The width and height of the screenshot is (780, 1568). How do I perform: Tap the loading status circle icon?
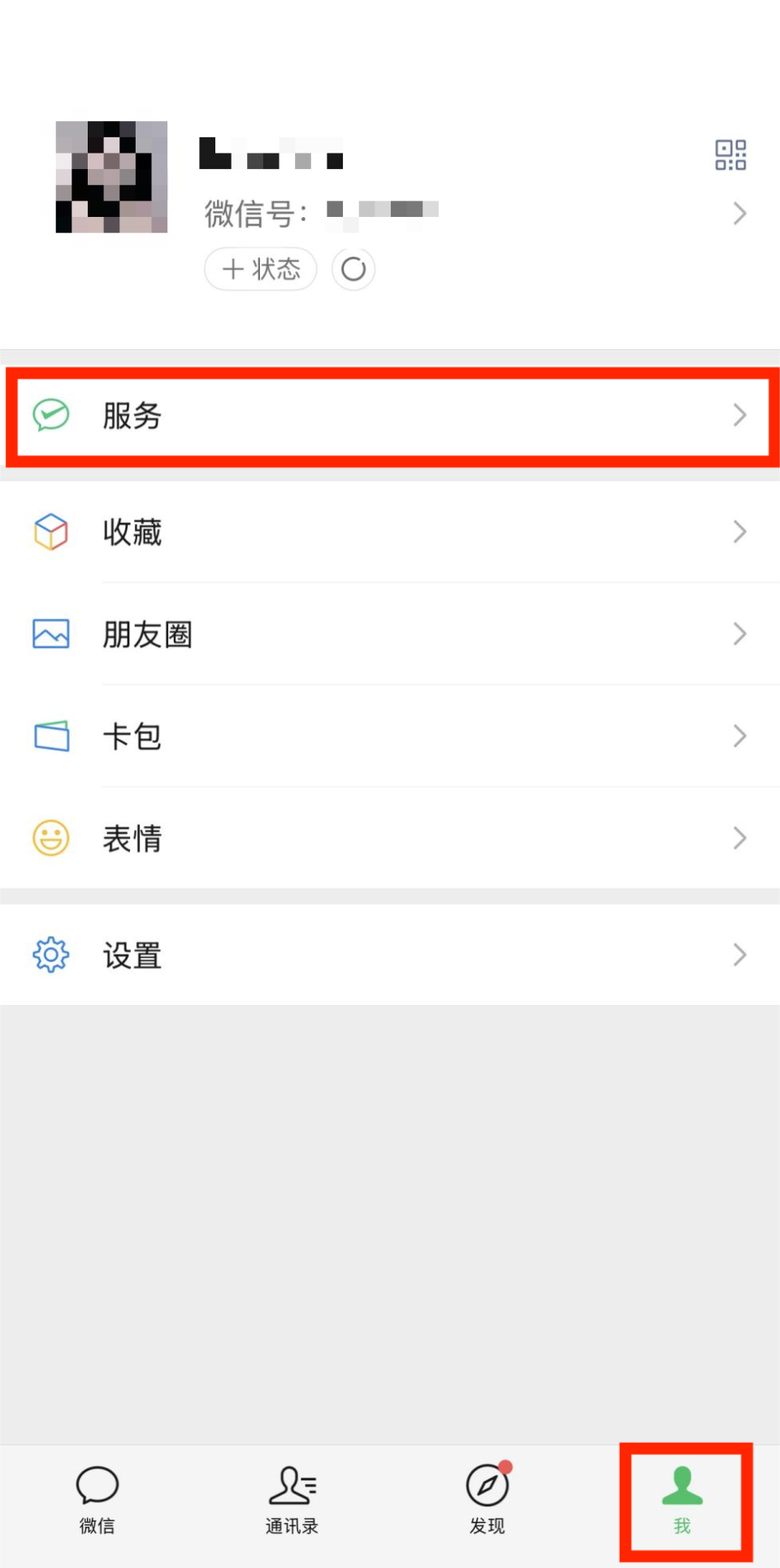tap(353, 269)
